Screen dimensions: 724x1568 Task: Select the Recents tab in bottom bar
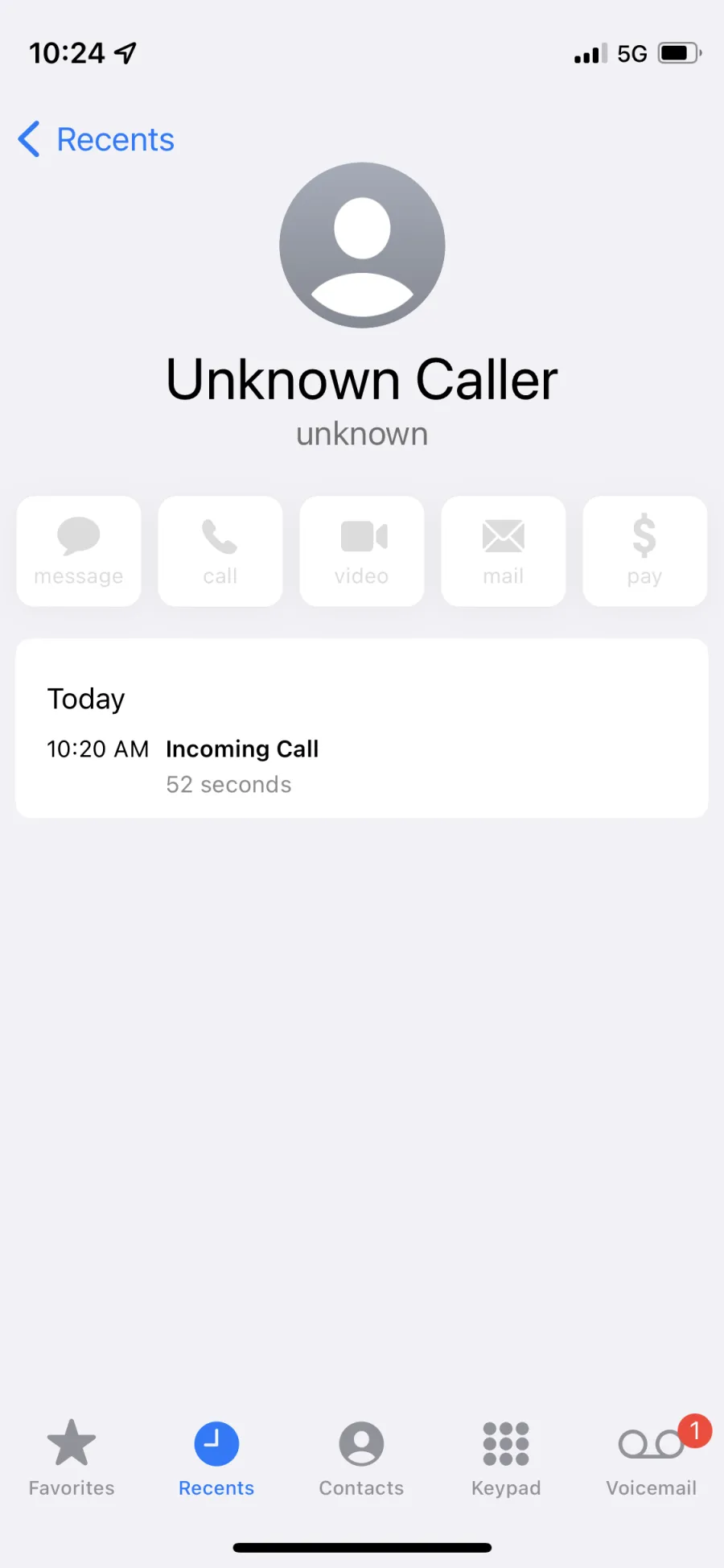pyautogui.click(x=216, y=1458)
